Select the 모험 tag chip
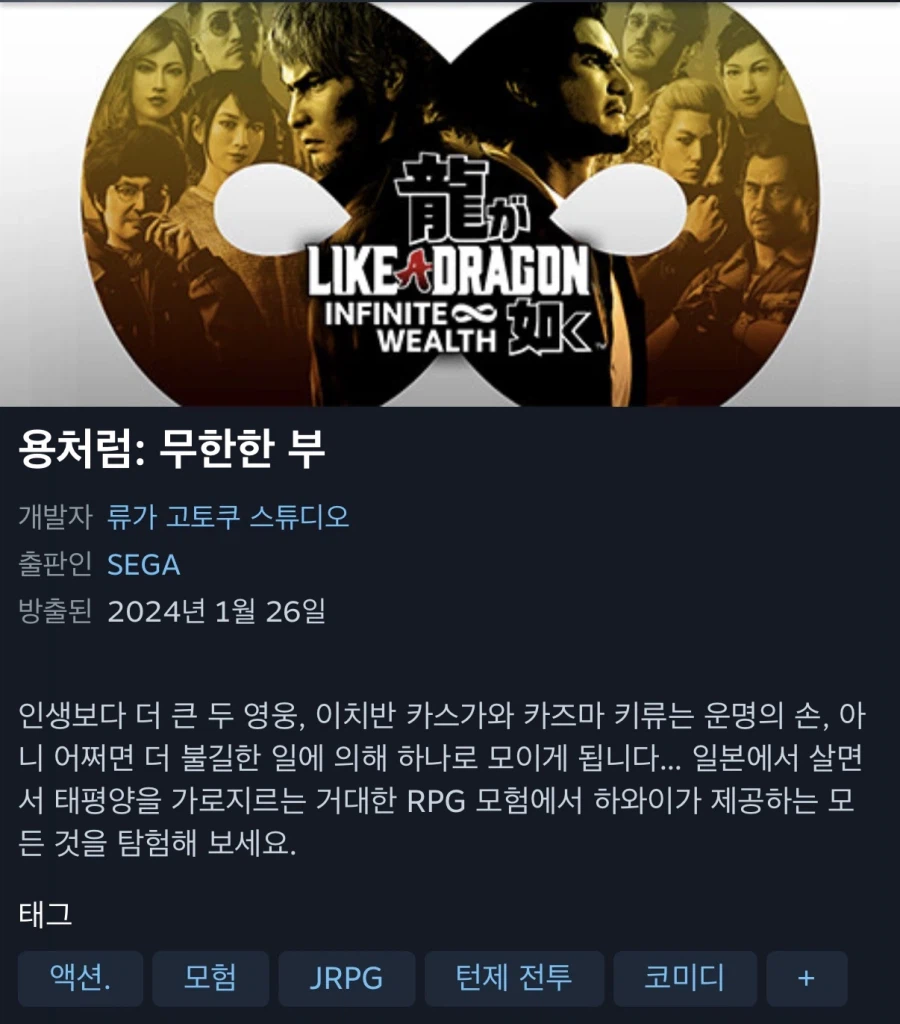 point(210,978)
